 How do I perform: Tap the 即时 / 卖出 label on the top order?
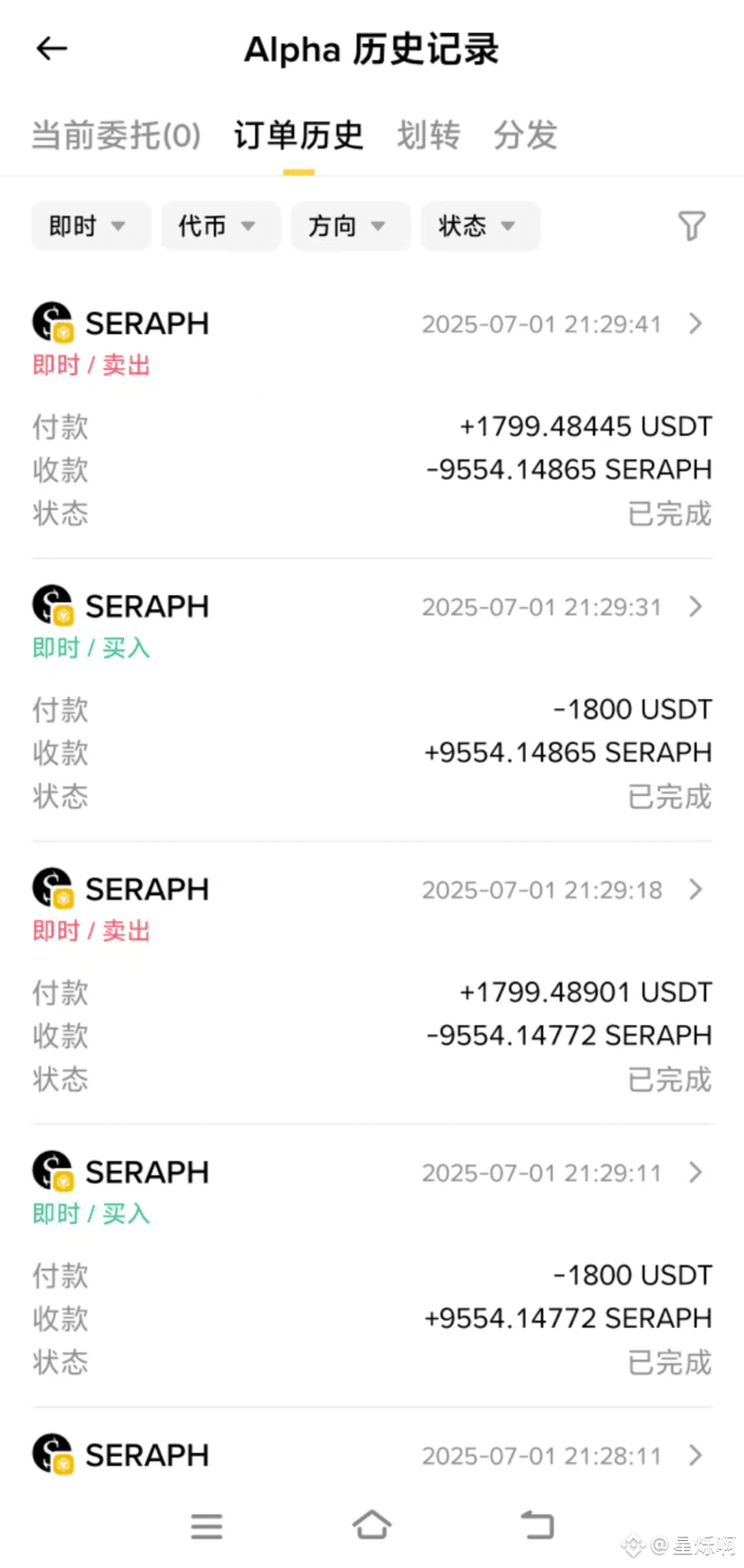(x=90, y=365)
